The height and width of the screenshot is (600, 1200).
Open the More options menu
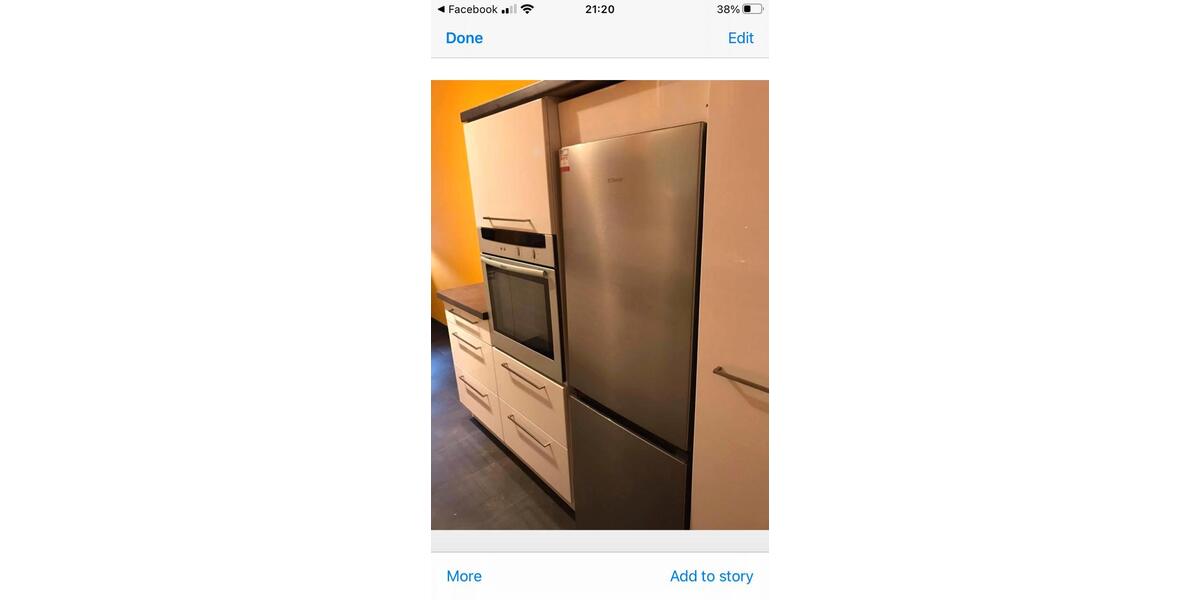(x=464, y=576)
